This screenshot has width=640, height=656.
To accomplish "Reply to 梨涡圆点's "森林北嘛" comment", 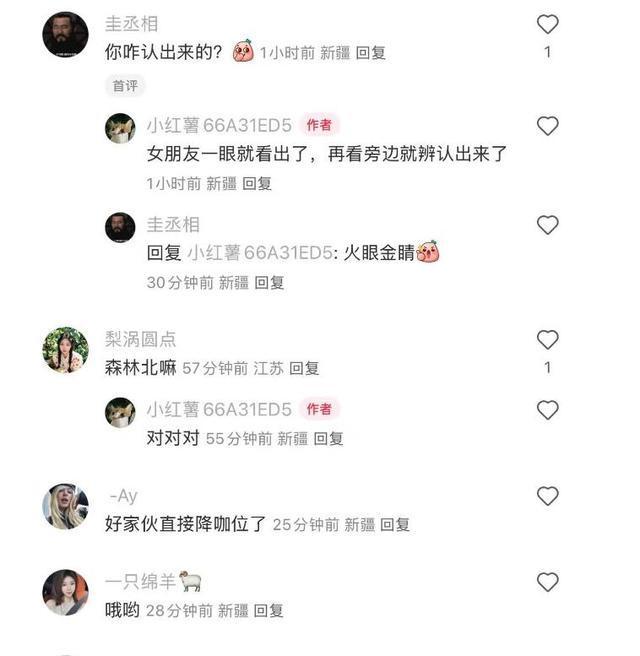I will click(x=304, y=368).
